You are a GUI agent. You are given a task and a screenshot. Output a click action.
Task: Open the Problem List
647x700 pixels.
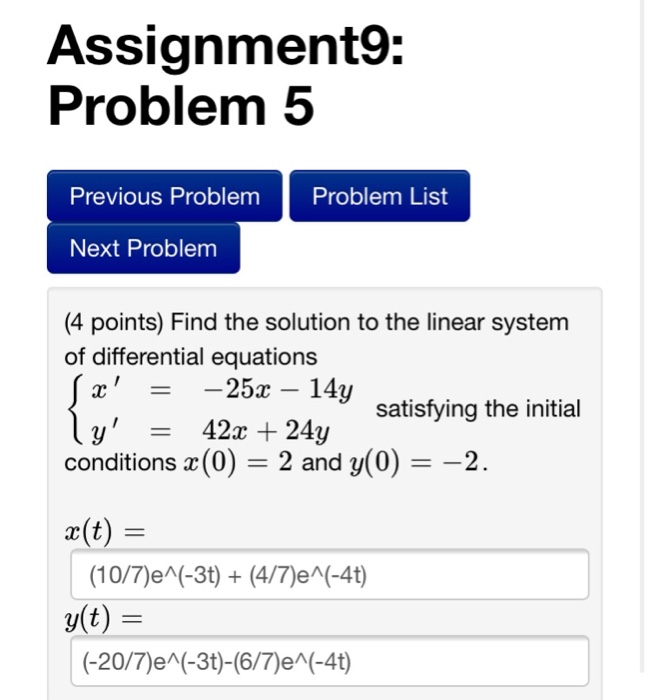[x=379, y=196]
